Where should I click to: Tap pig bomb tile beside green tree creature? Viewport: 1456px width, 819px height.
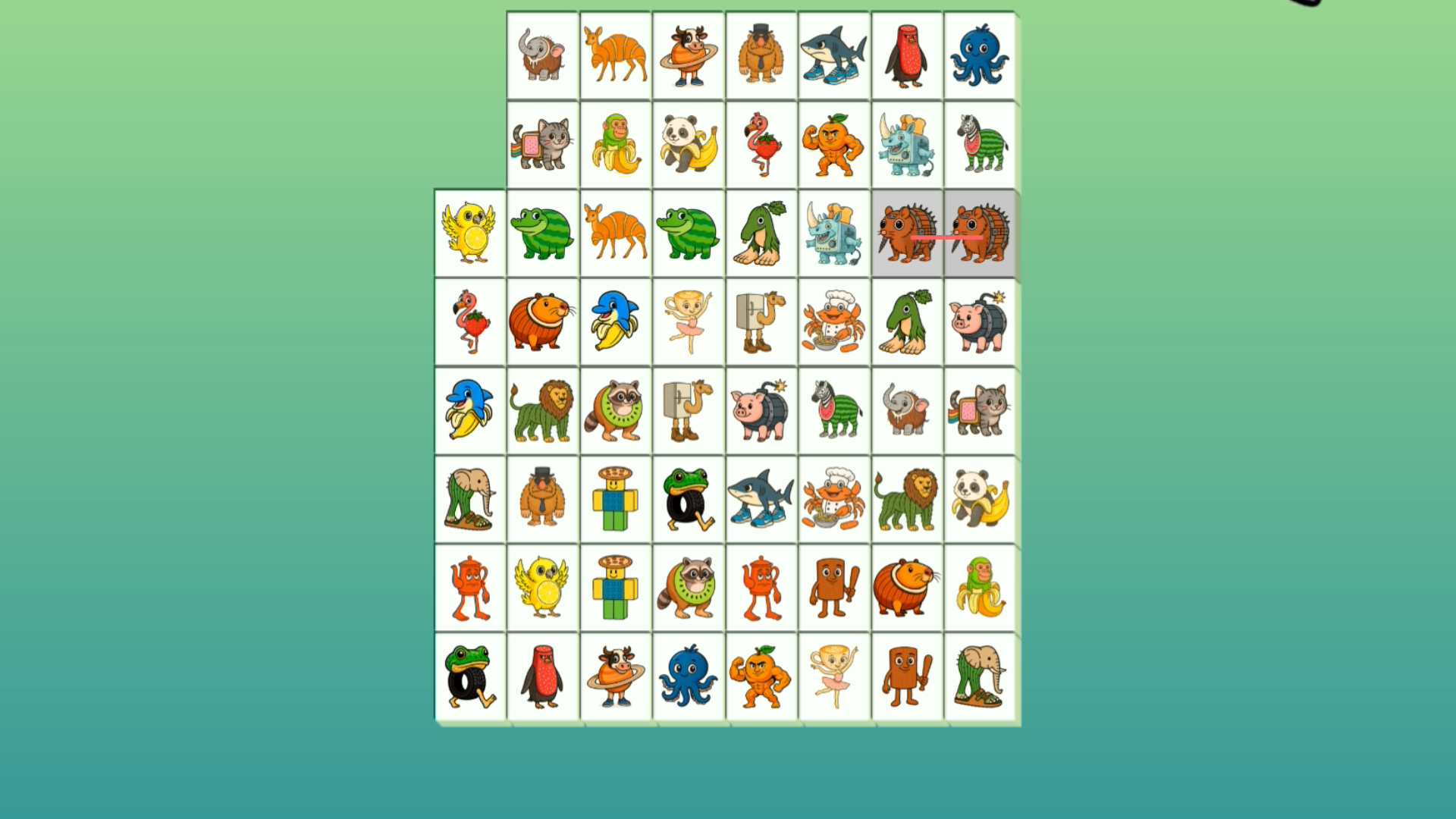pyautogui.click(x=980, y=322)
